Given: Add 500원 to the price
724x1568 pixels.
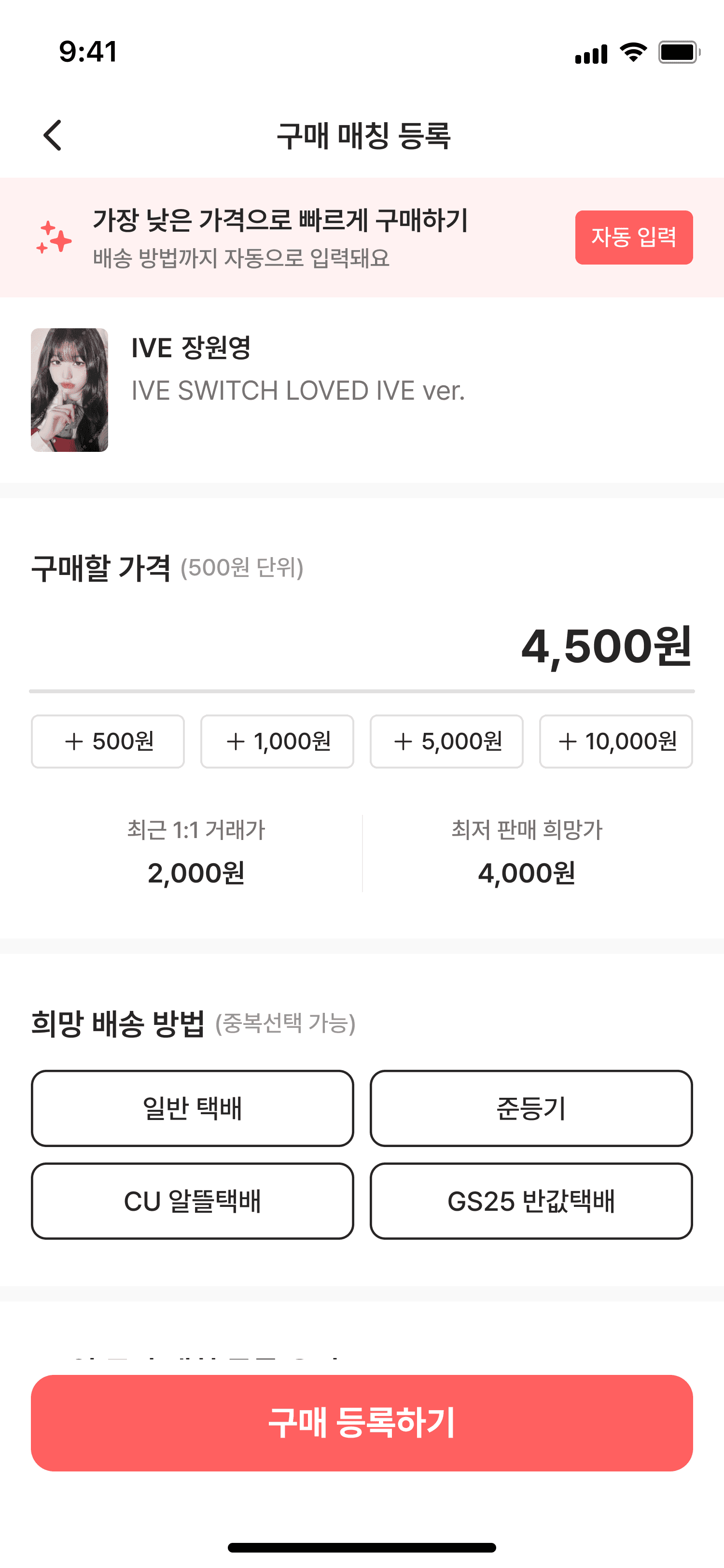Looking at the screenshot, I should (108, 742).
